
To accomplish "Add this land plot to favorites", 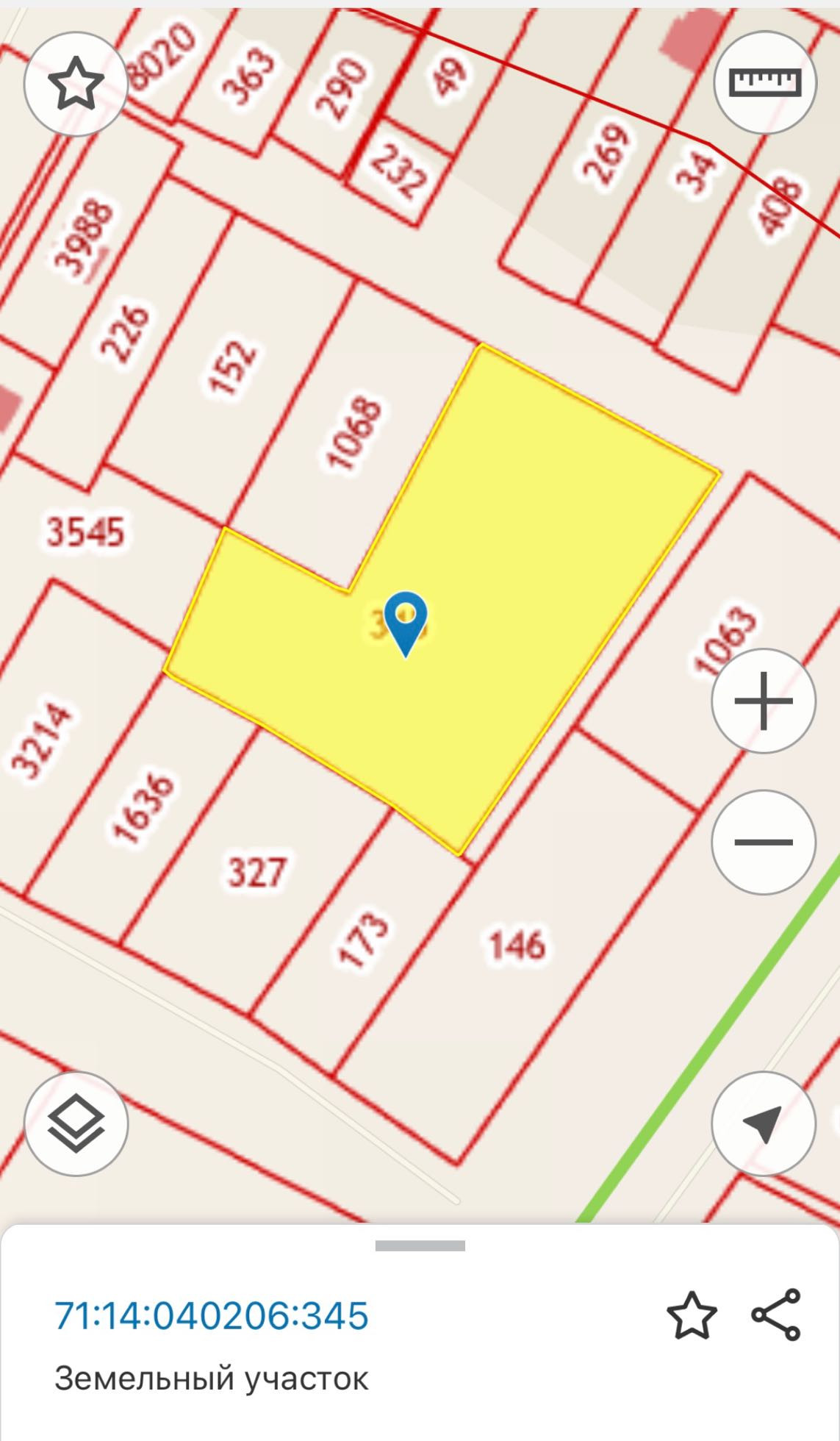I will (692, 1315).
